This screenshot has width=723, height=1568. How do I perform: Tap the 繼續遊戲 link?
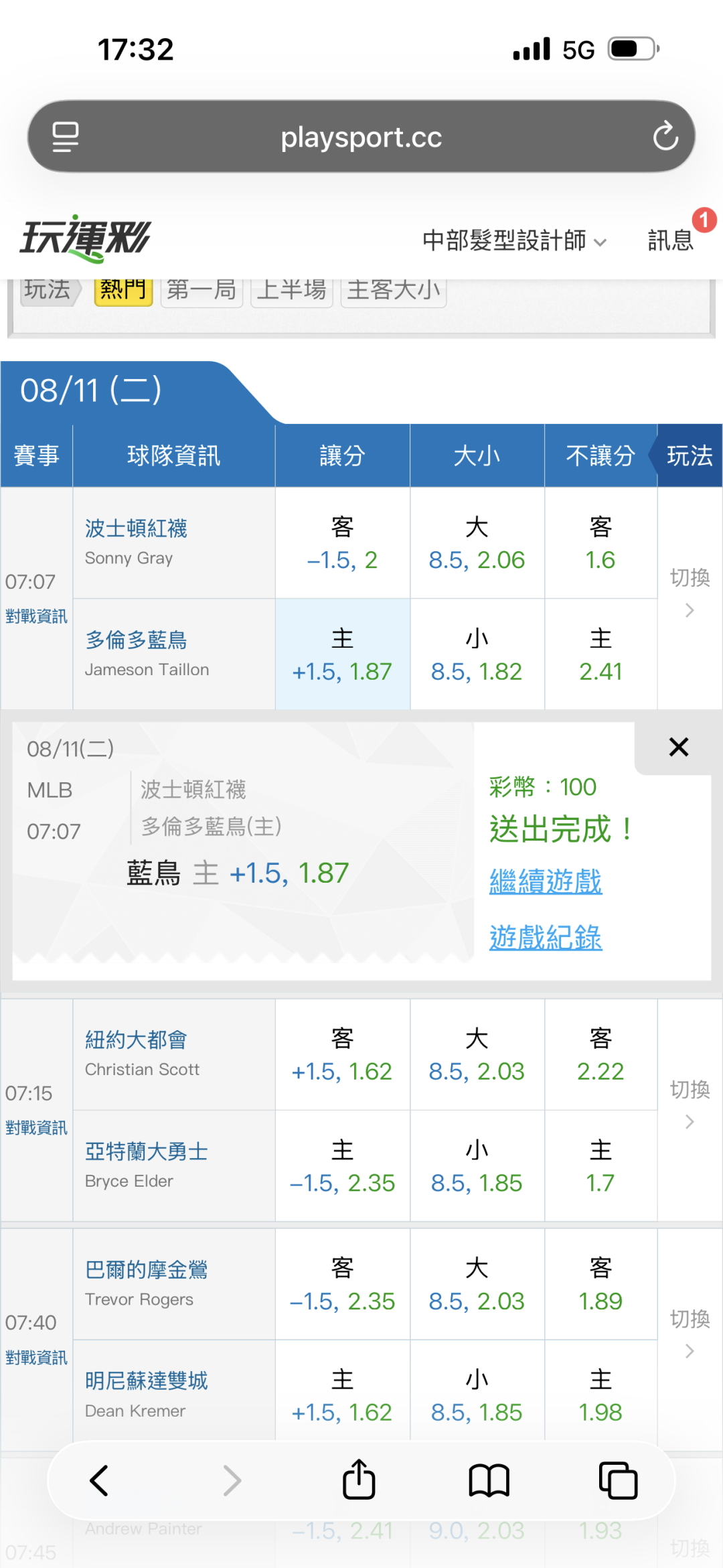[546, 881]
